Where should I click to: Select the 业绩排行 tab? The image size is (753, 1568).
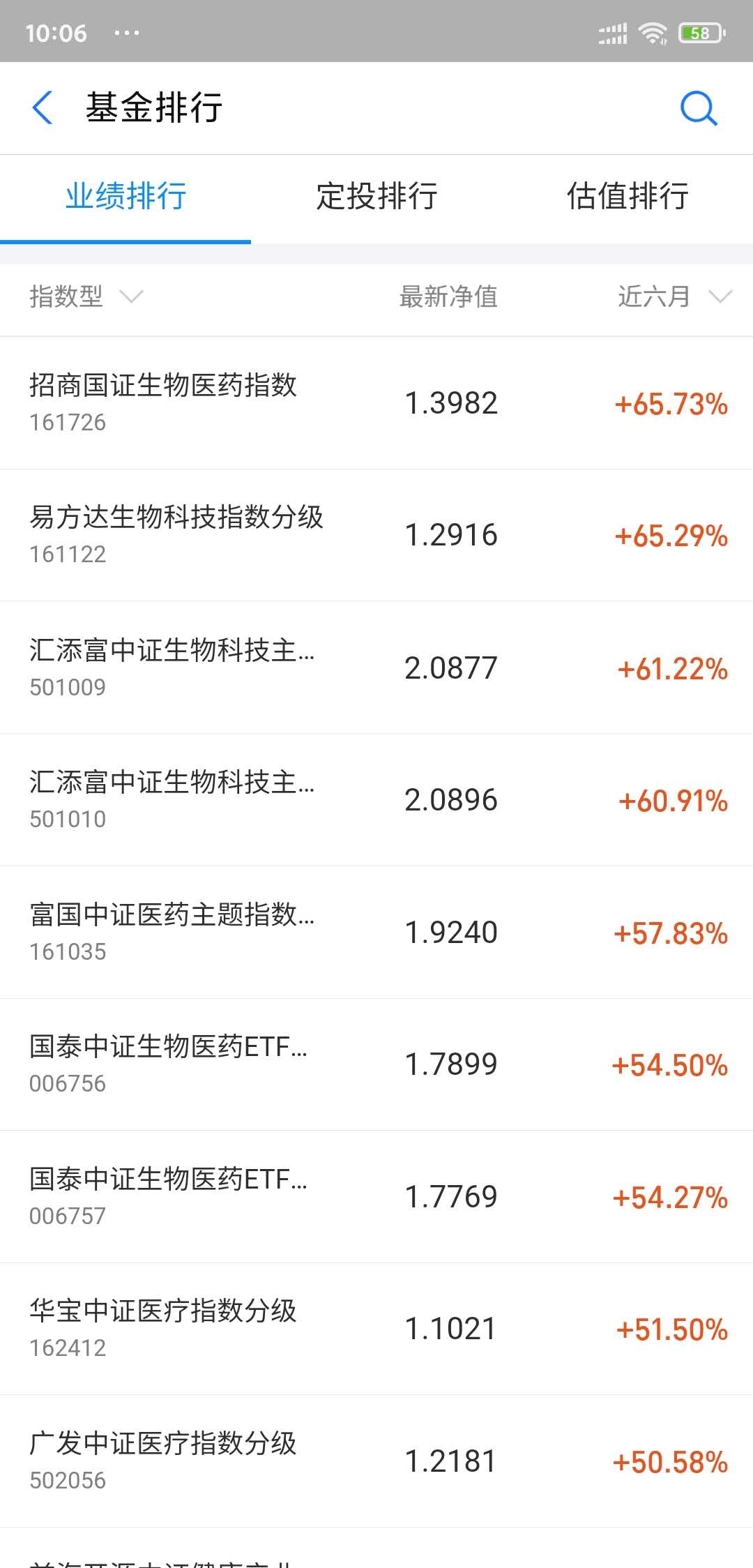(125, 197)
